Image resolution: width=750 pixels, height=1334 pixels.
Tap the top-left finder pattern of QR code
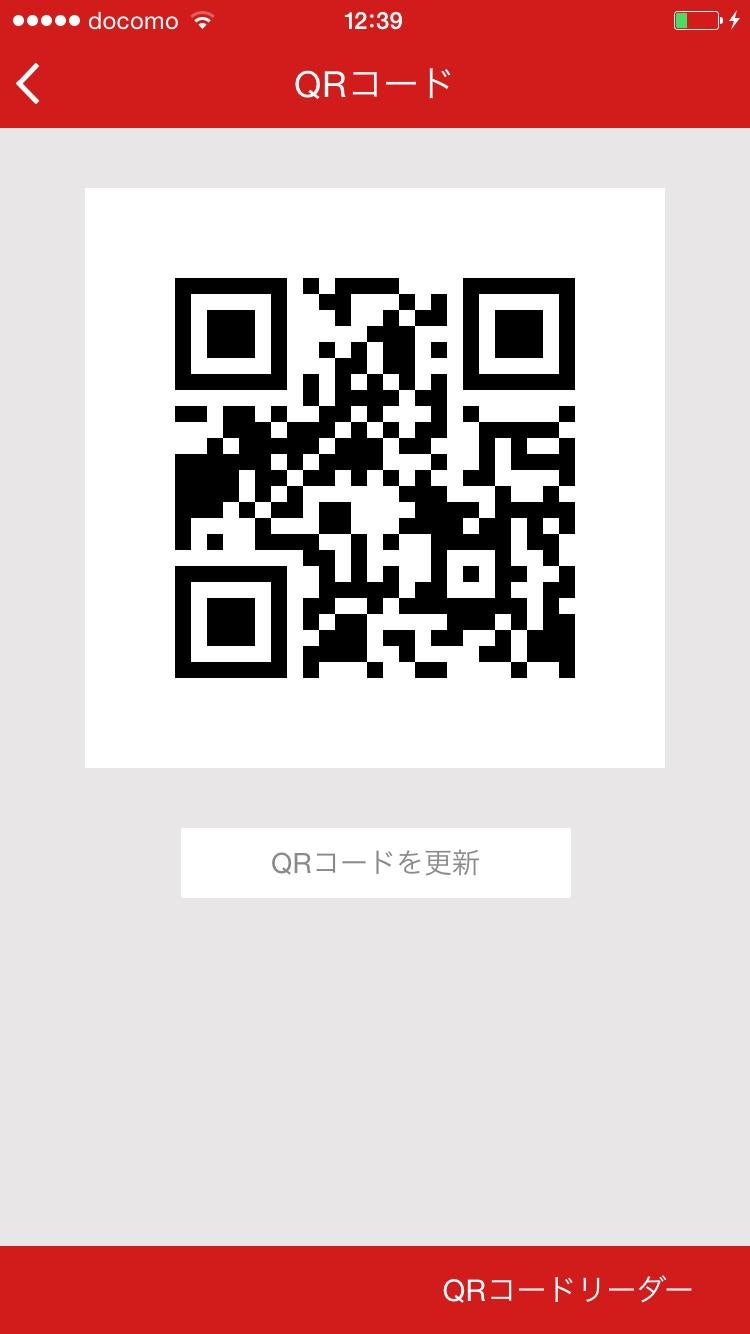(x=230, y=334)
